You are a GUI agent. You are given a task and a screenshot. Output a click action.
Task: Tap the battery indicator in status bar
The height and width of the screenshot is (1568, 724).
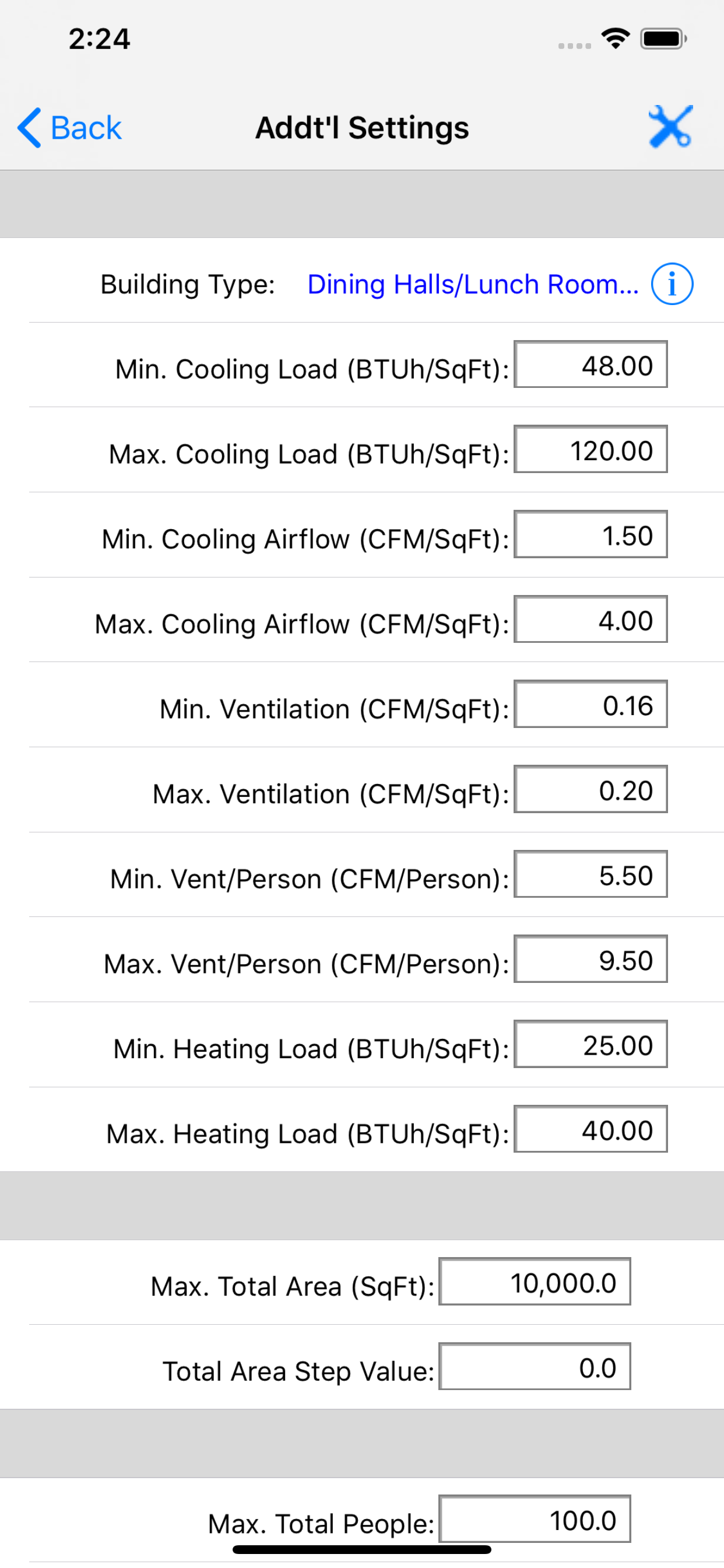[663, 38]
